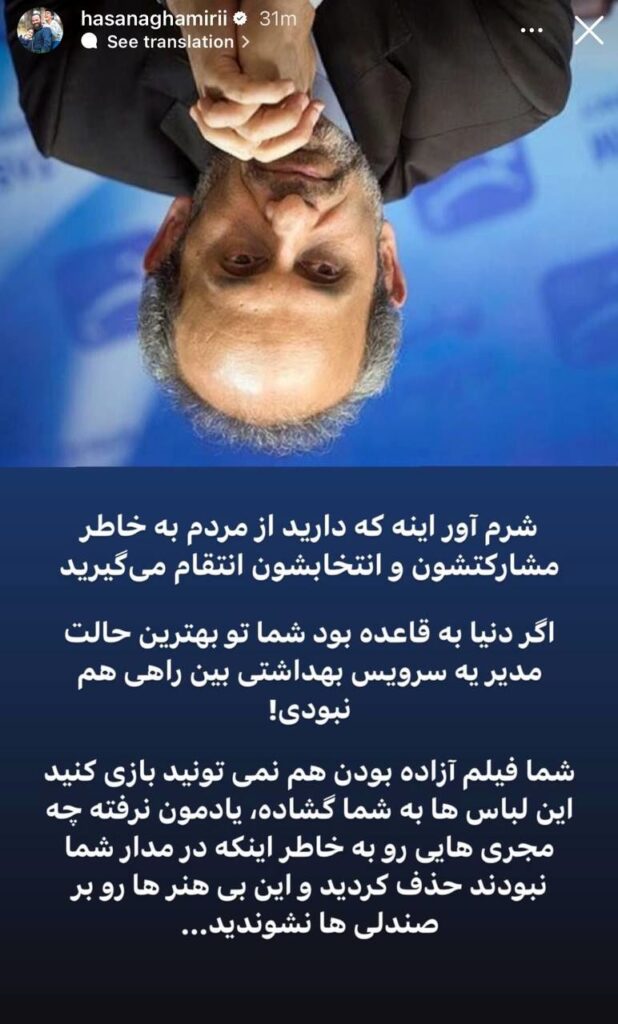This screenshot has width=618, height=1024.
Task: Open hasanaghamirii's profile picture
Action: (40, 30)
